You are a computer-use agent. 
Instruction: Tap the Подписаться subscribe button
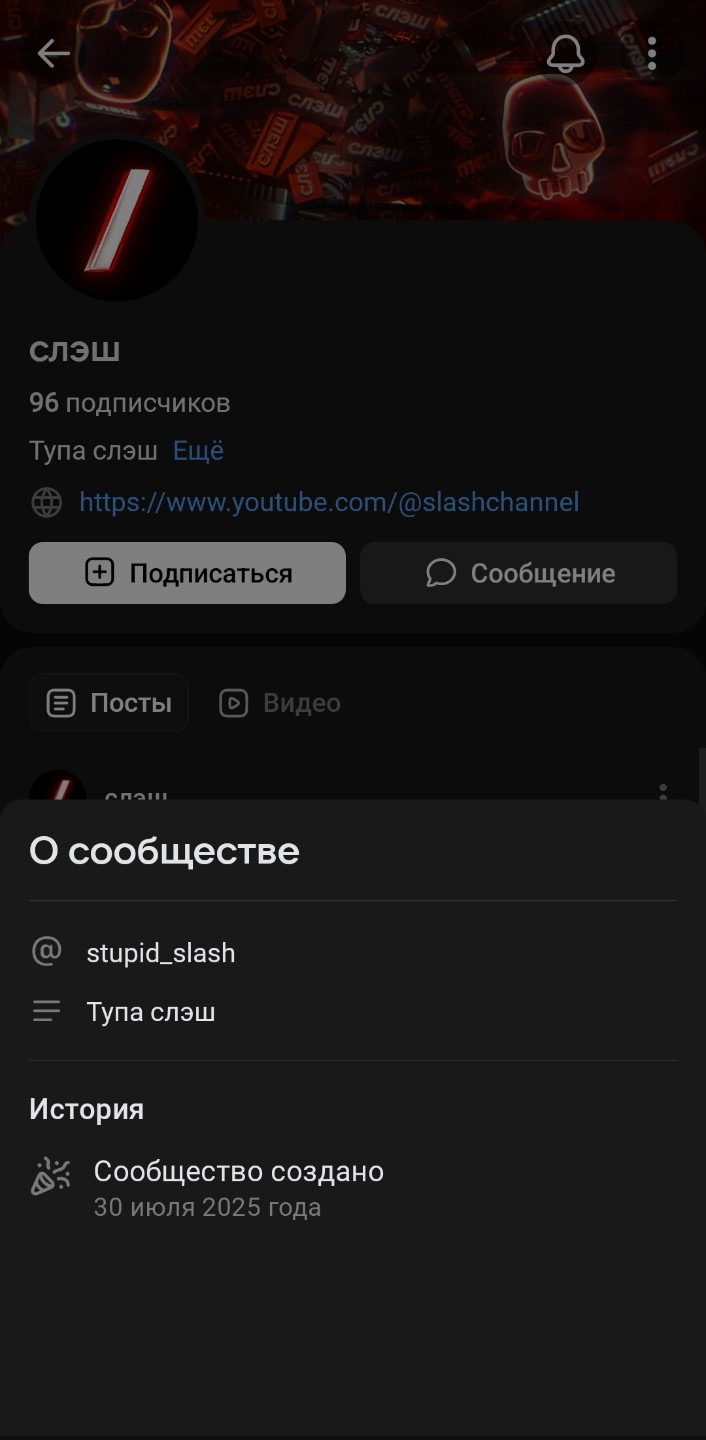point(187,573)
